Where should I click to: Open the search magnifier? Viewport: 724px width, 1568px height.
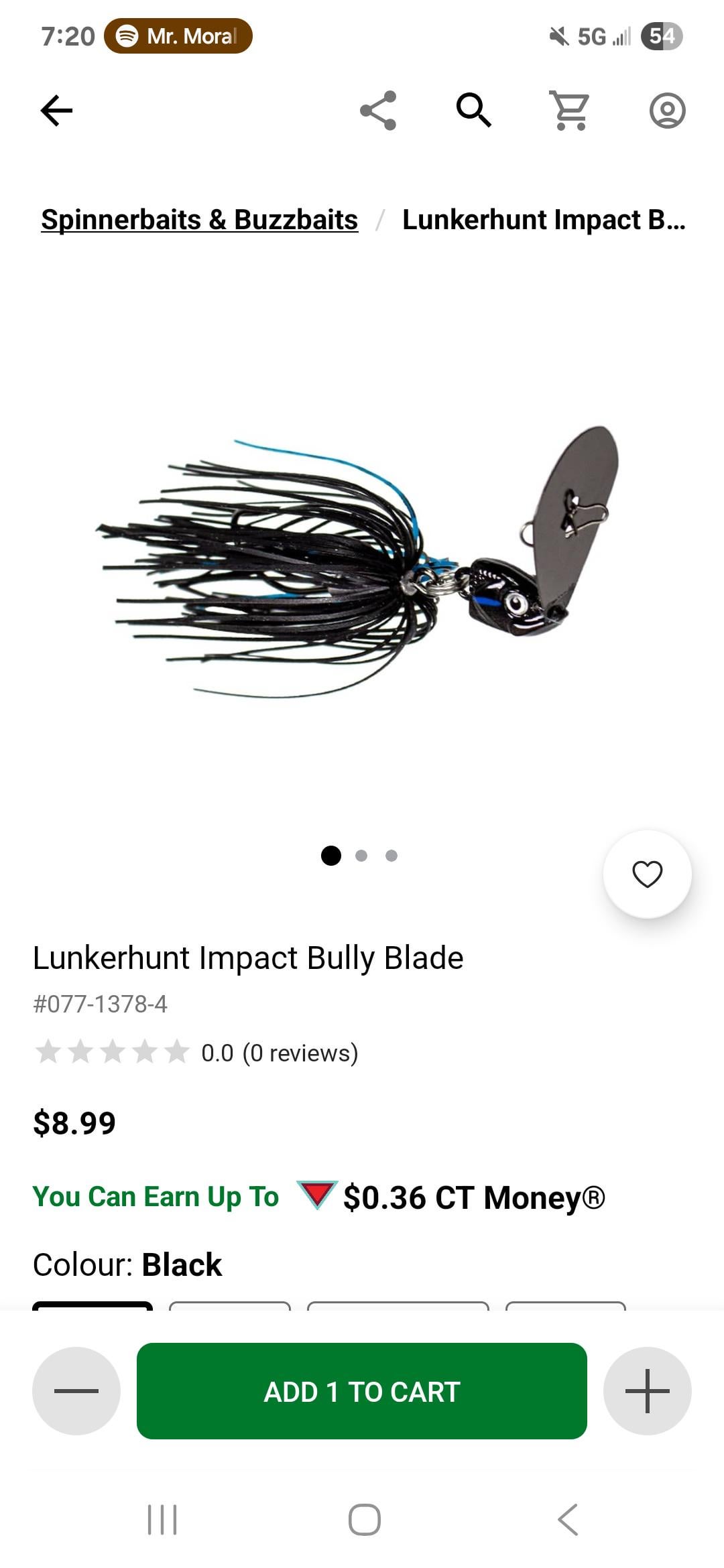click(x=474, y=111)
